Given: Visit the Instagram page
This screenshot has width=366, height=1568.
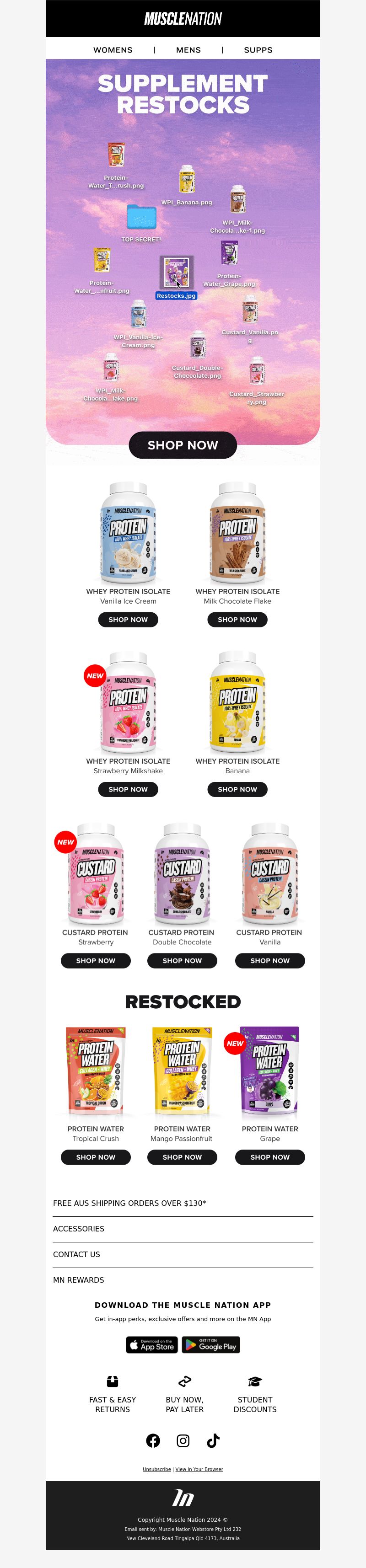Looking at the screenshot, I should click(183, 1440).
